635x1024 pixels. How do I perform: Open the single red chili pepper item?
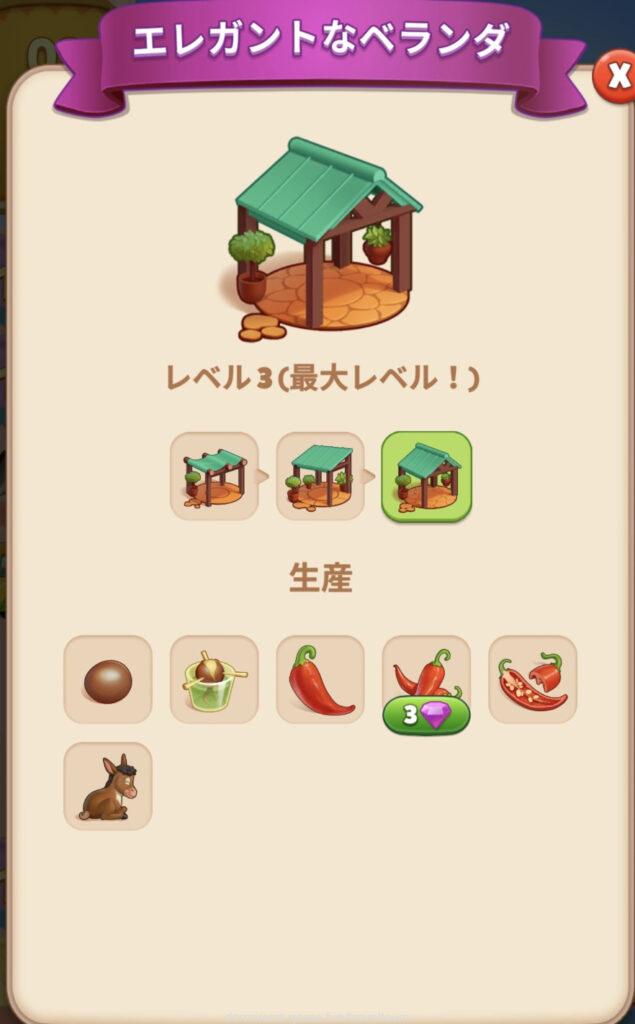point(320,680)
